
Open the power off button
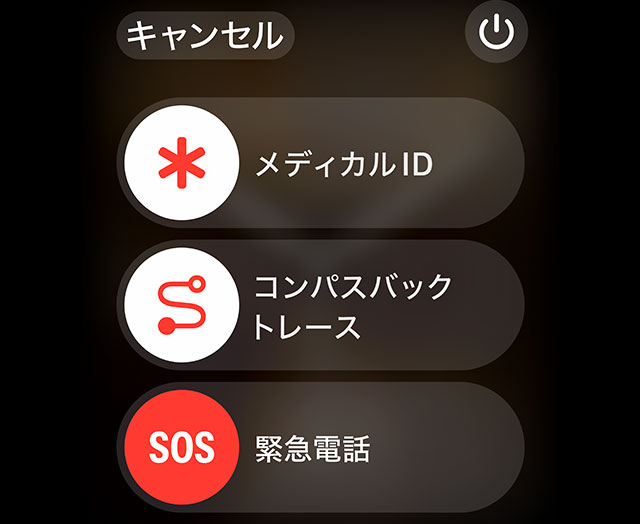pyautogui.click(x=496, y=34)
